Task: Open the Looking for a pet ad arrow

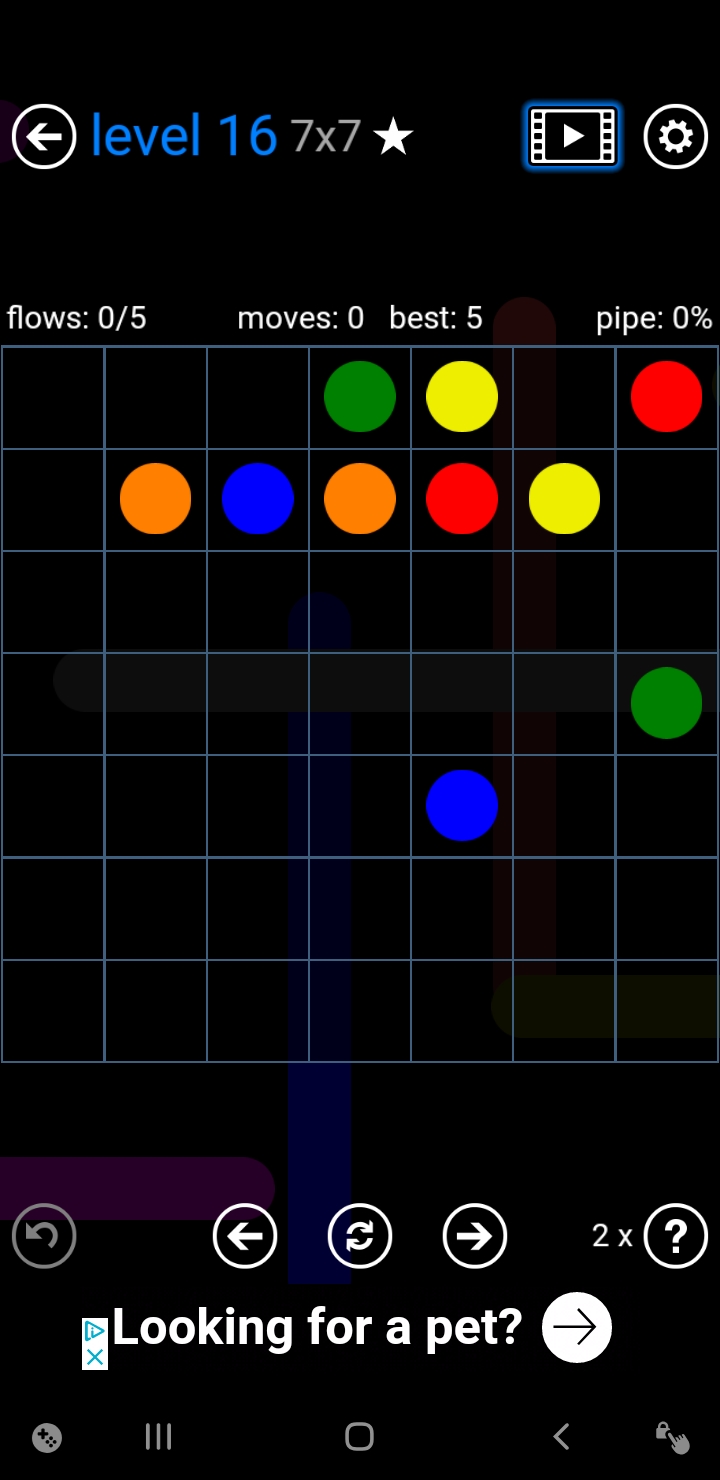Action: point(576,1327)
